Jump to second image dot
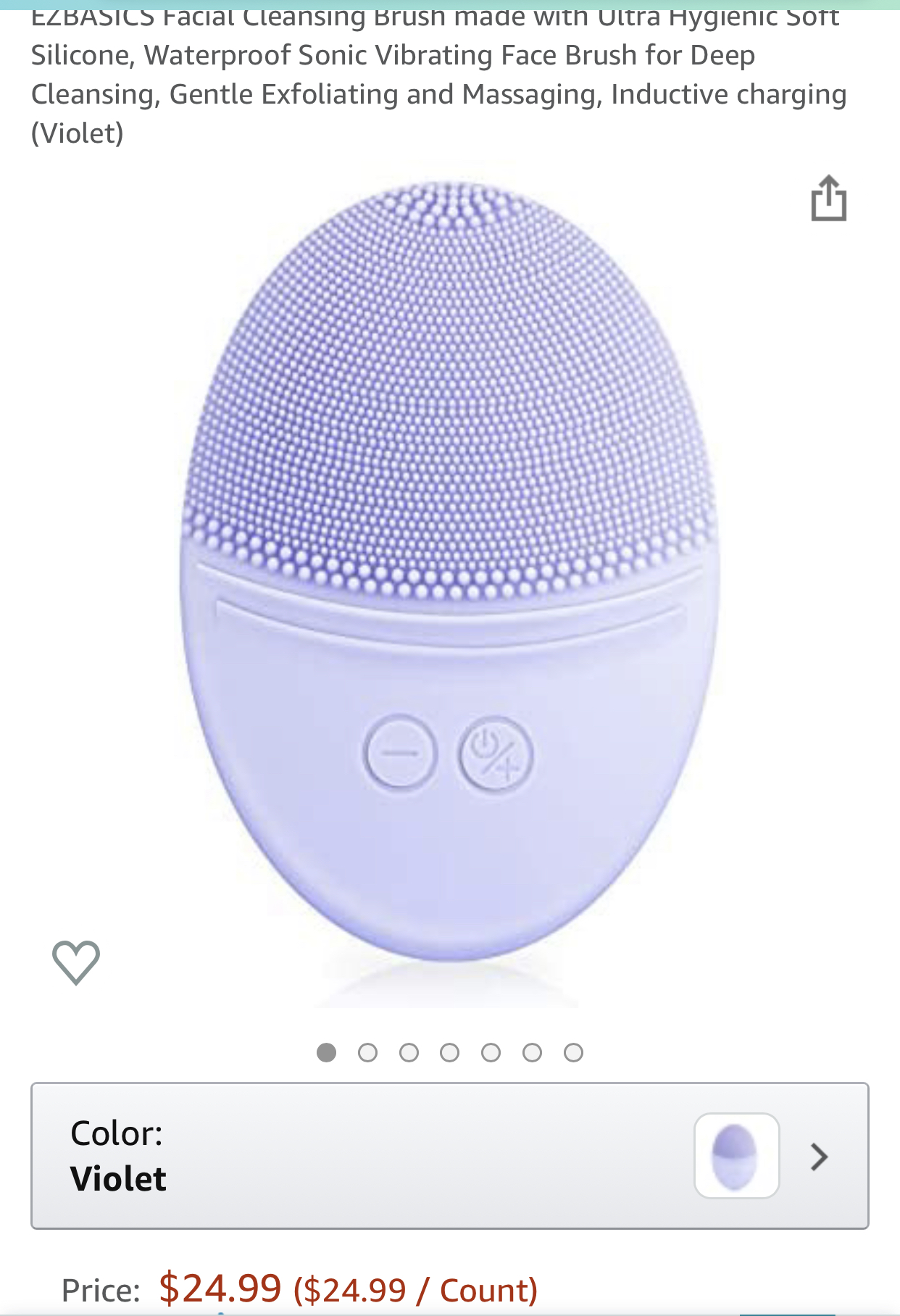The width and height of the screenshot is (900, 1316). [367, 1052]
